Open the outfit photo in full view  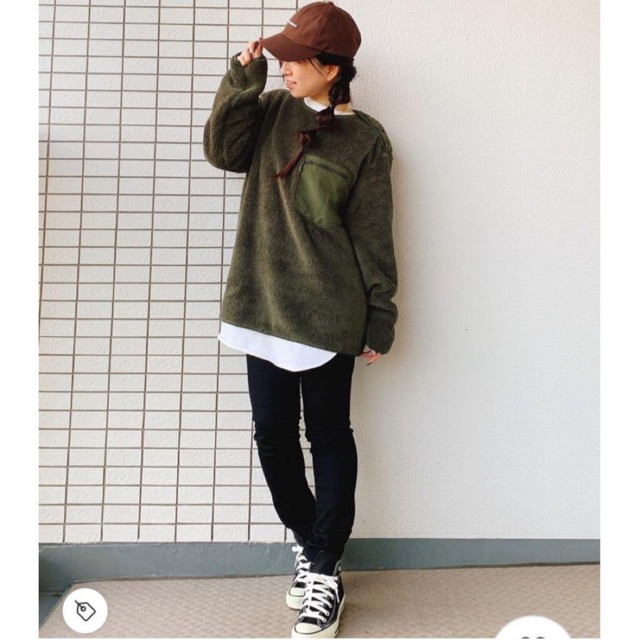tap(320, 300)
